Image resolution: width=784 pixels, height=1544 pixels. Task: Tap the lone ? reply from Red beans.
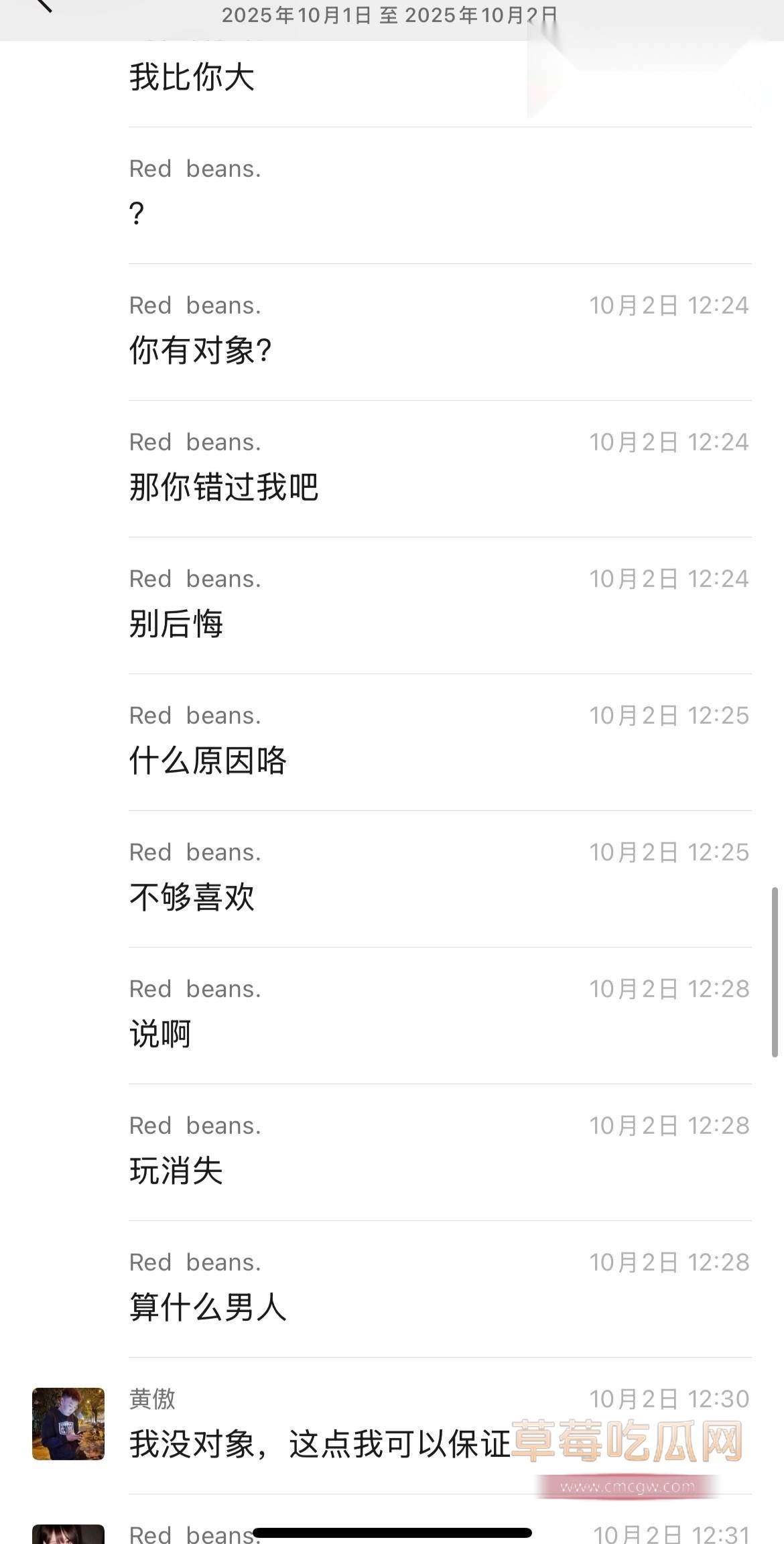(x=137, y=213)
